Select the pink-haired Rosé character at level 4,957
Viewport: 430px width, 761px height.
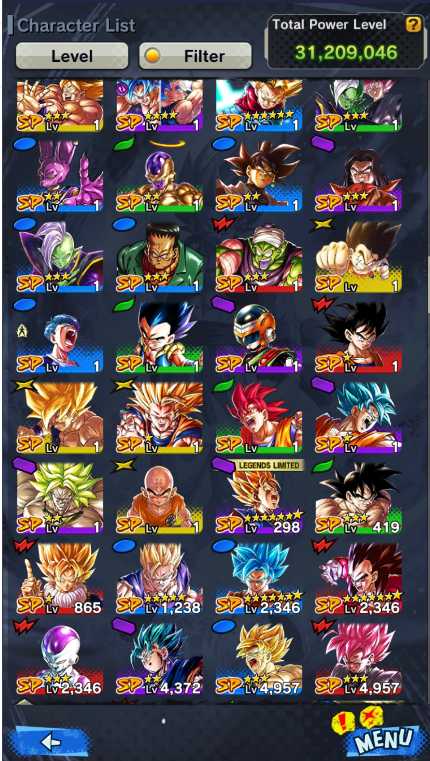359,660
